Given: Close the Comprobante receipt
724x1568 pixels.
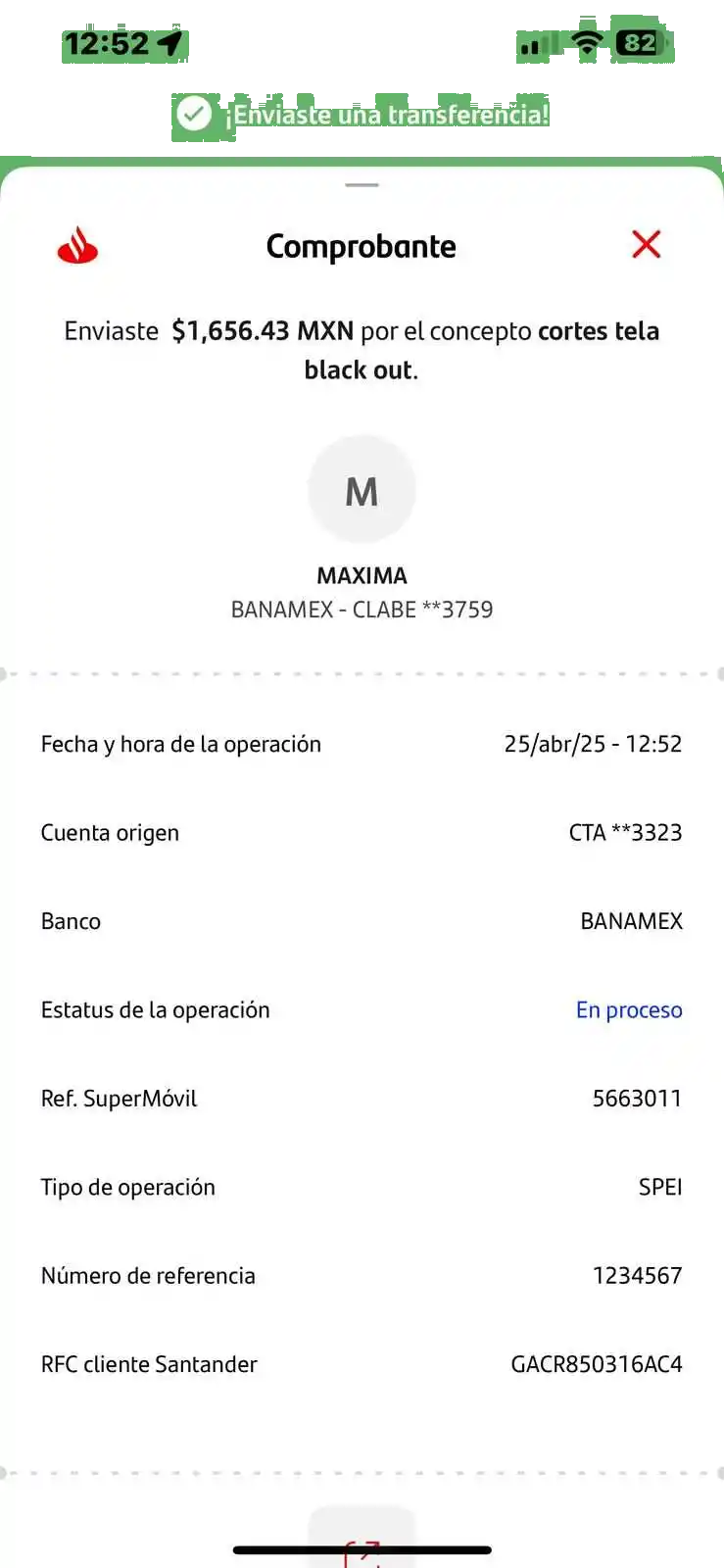Looking at the screenshot, I should (646, 244).
